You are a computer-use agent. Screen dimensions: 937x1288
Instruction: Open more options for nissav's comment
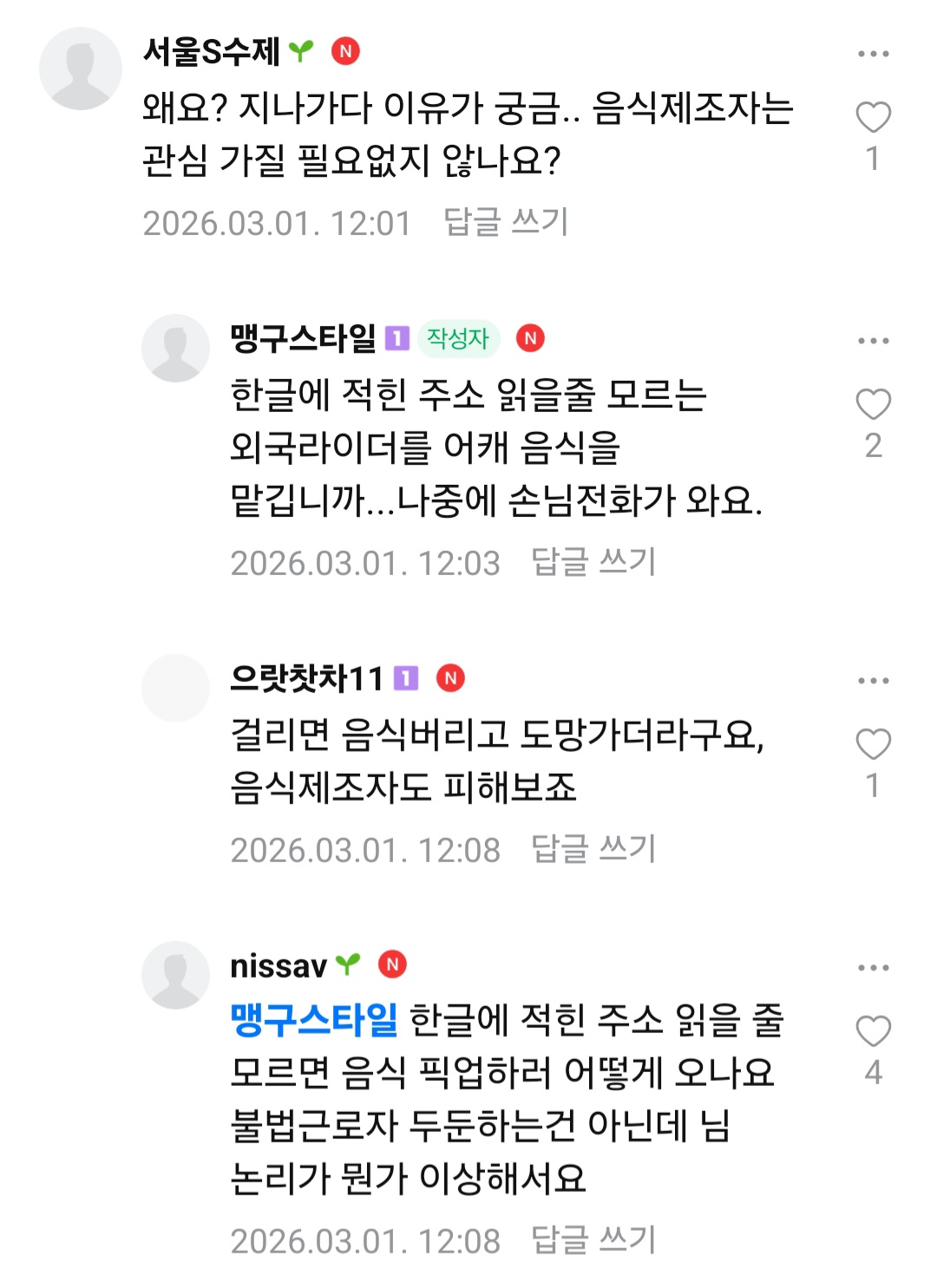(873, 968)
